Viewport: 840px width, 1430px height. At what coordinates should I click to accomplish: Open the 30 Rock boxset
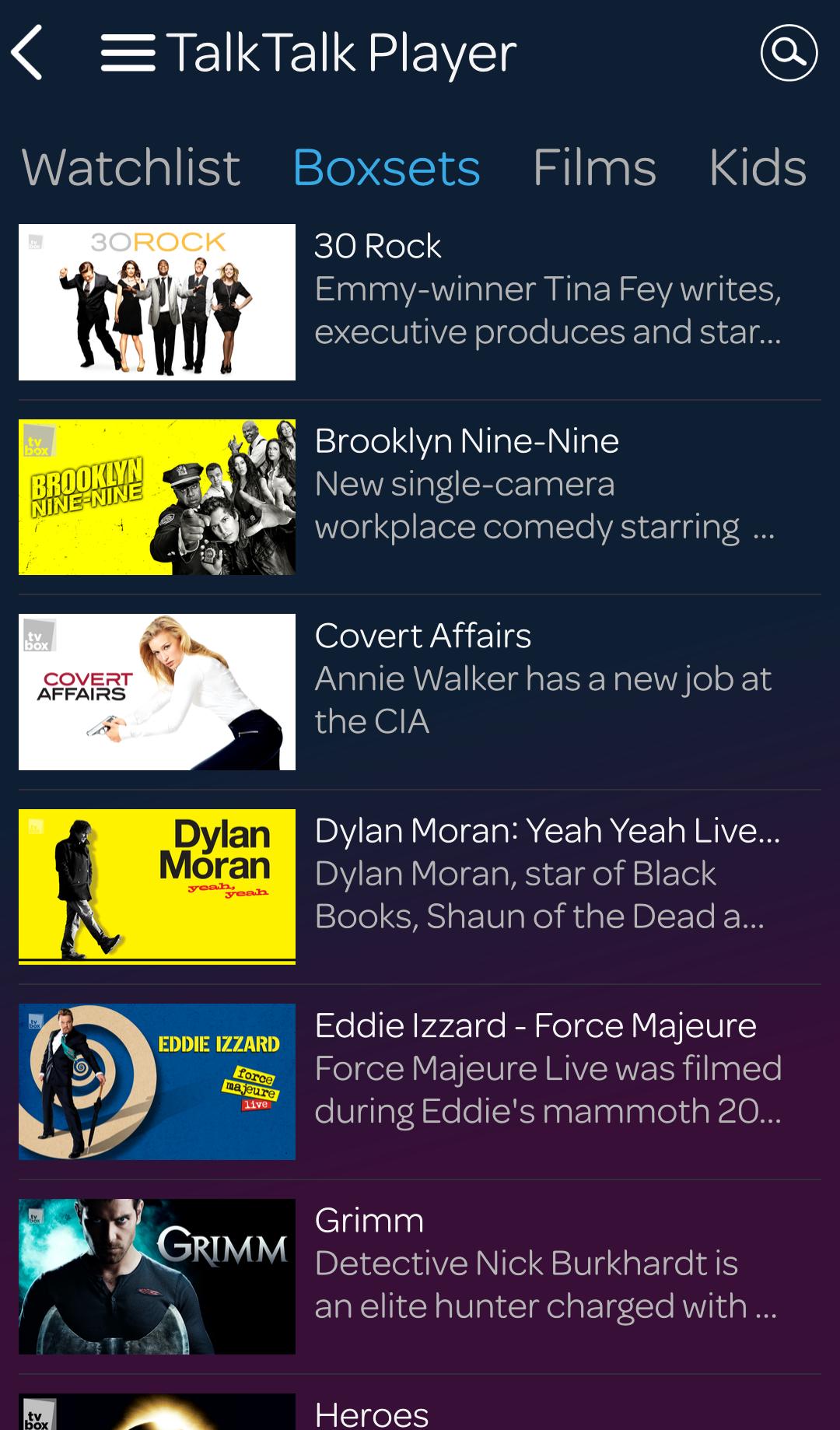tap(420, 303)
